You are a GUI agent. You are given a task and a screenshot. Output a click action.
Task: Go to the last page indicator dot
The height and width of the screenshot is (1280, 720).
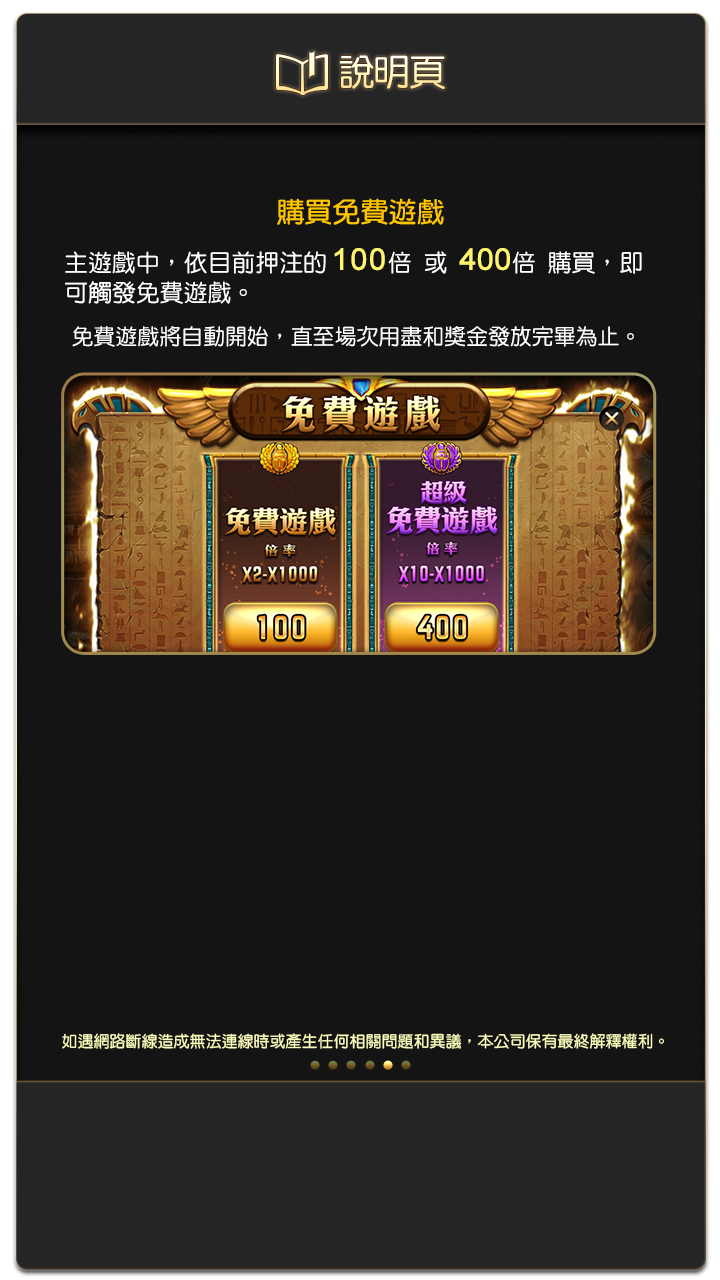coord(406,1065)
